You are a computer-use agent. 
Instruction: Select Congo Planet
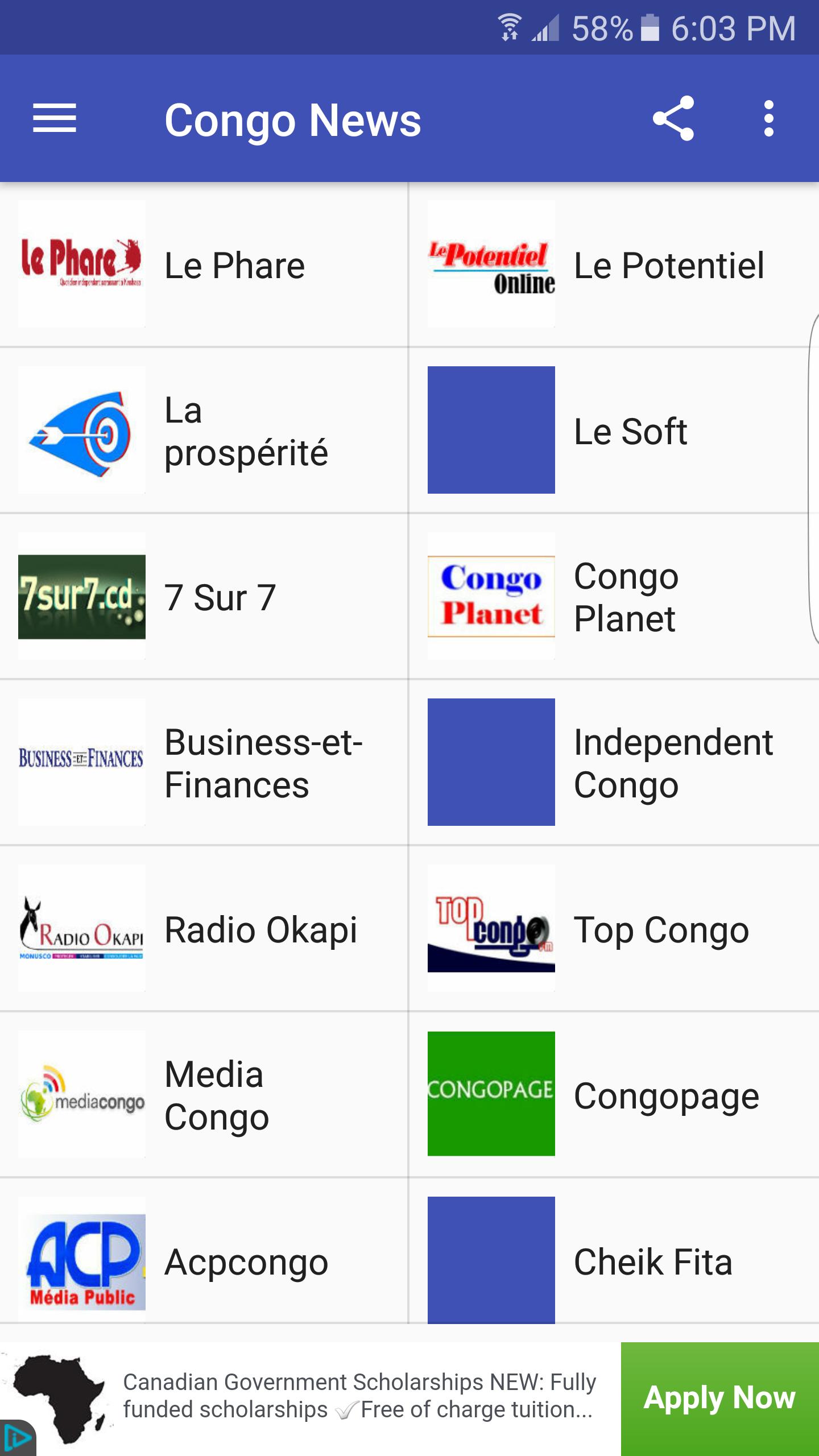coord(614,597)
